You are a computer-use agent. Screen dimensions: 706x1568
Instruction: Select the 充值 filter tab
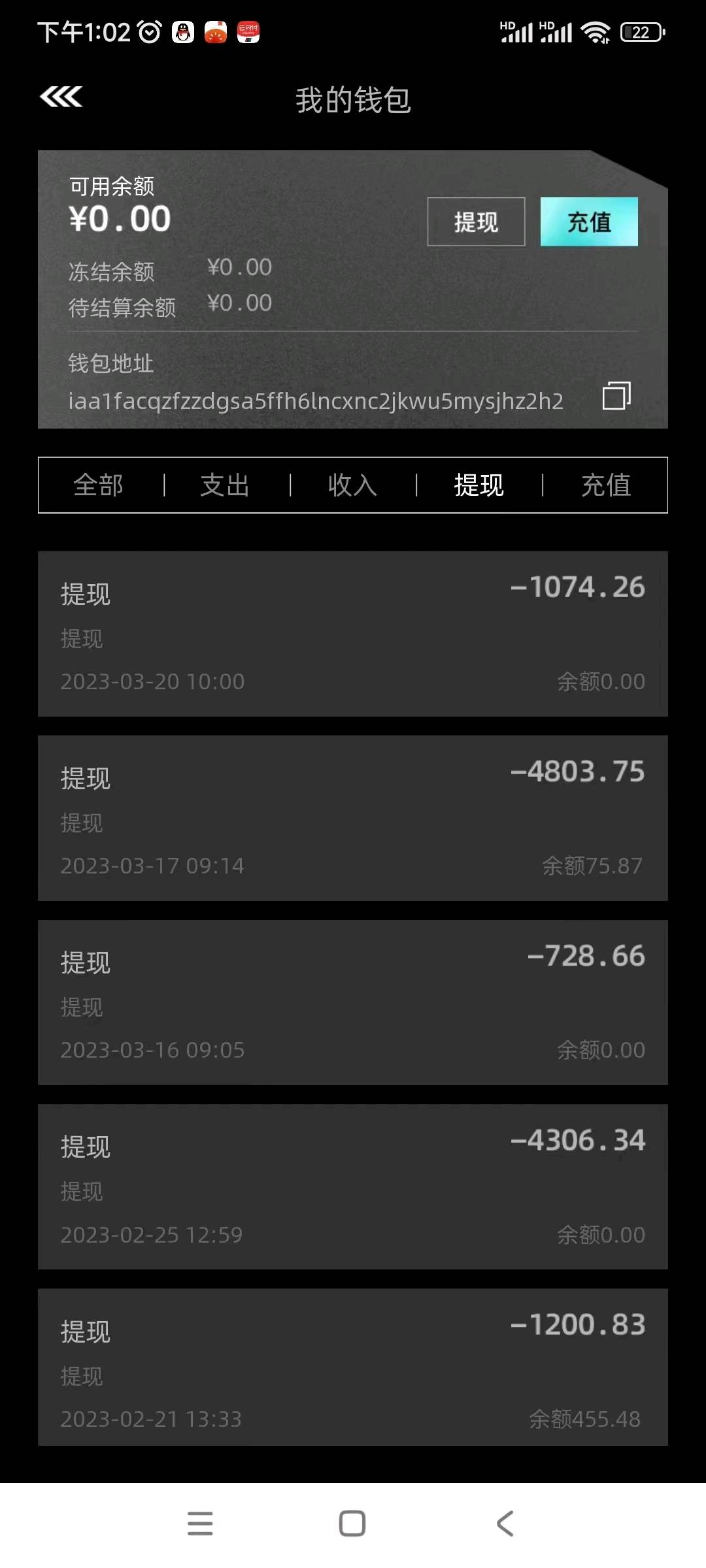(606, 485)
